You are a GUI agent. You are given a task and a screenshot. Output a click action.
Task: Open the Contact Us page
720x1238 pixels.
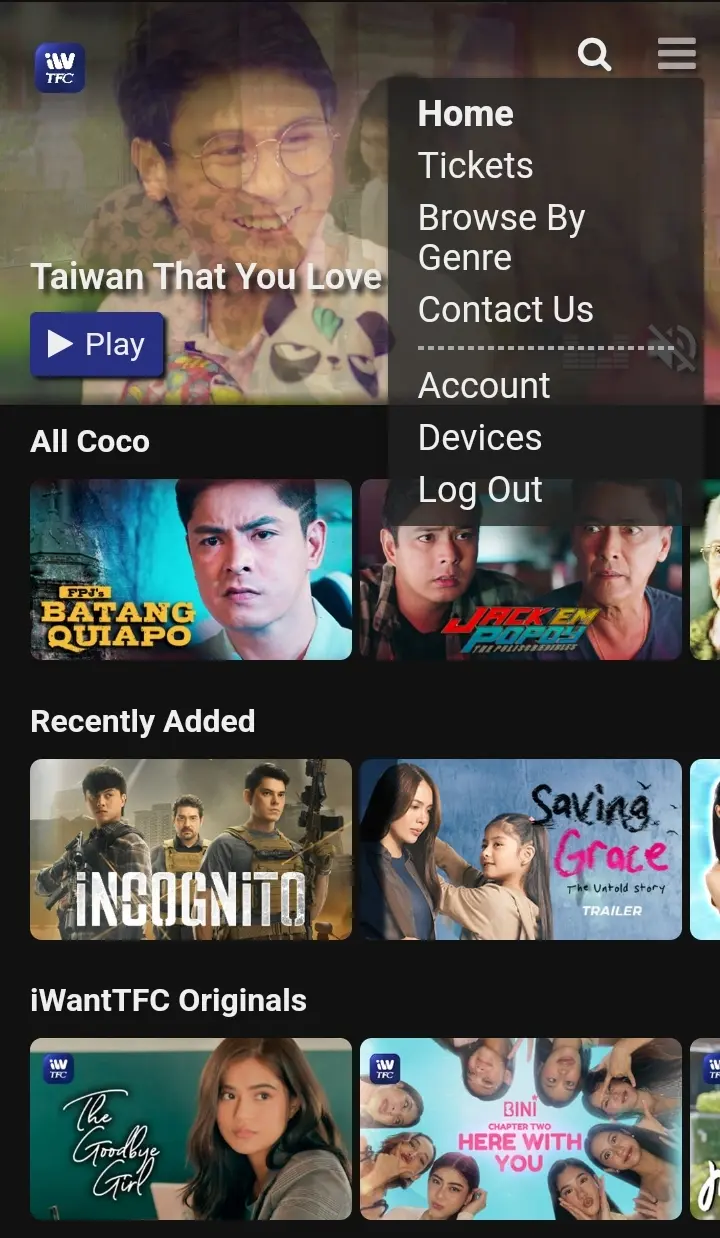[x=506, y=309]
